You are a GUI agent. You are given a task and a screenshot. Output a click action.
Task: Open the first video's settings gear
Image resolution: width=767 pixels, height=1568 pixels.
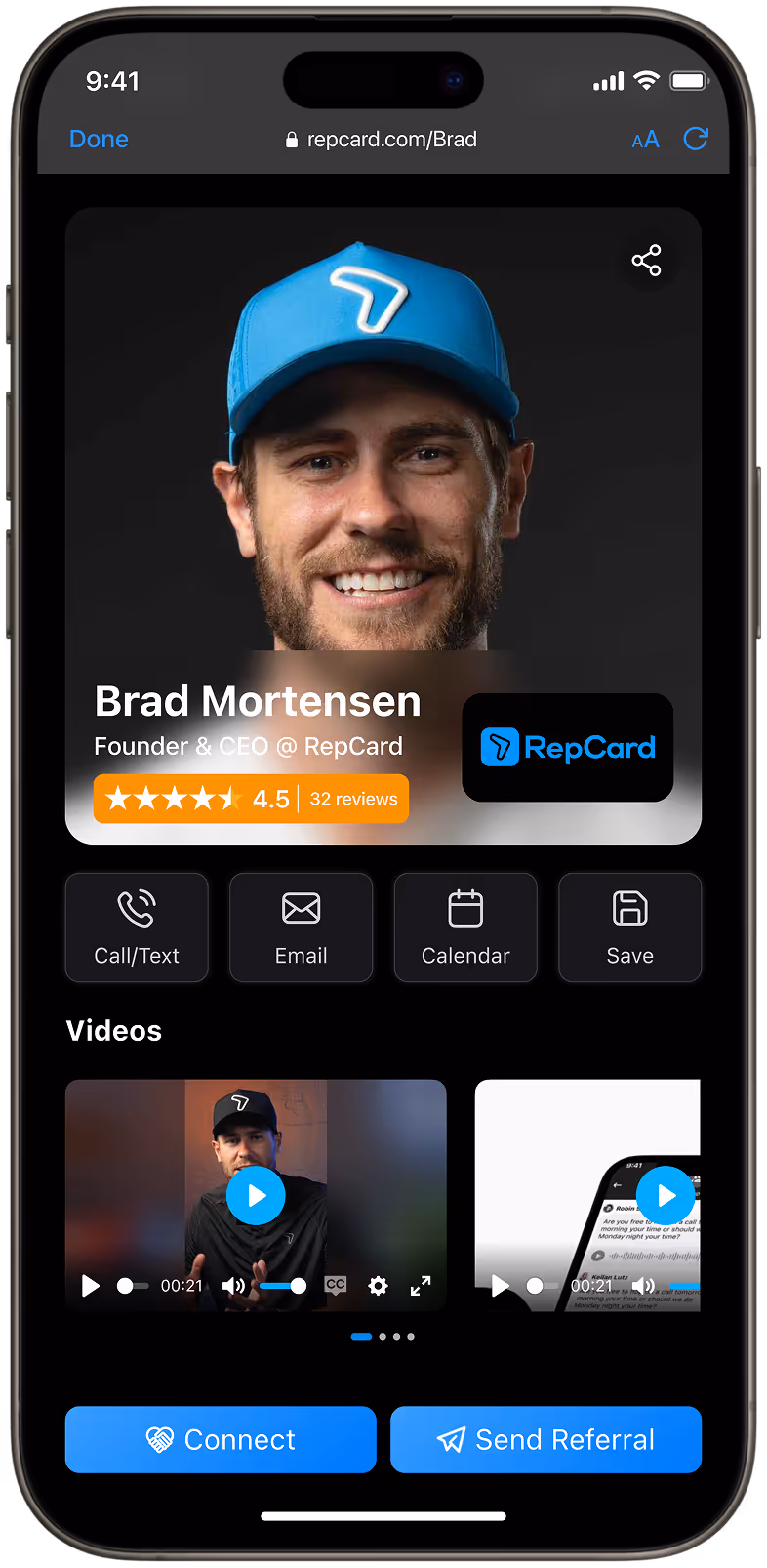378,1286
